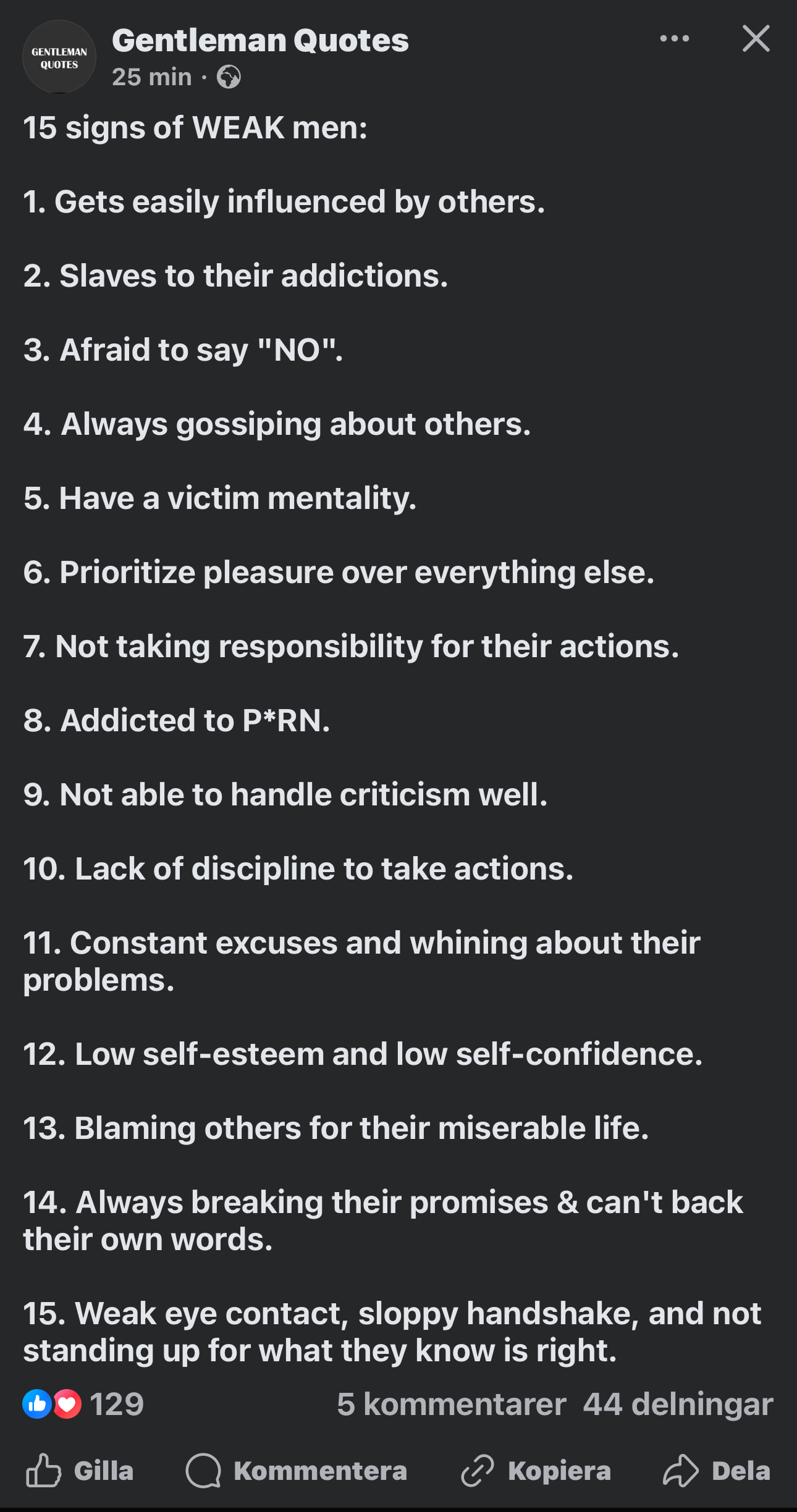Tap Kommentera to comment on the post
797x1512 pixels.
click(x=297, y=1470)
